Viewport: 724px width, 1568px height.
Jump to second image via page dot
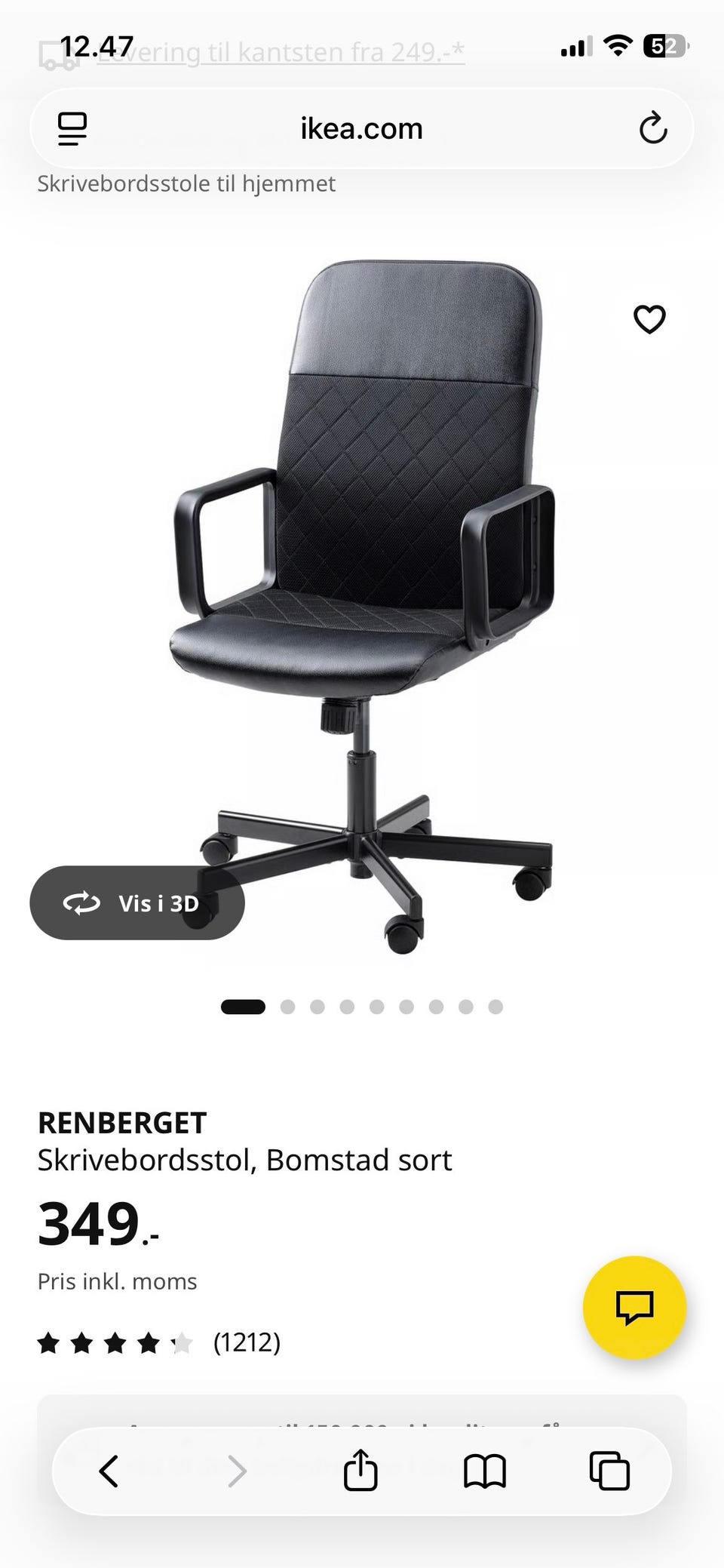287,1007
